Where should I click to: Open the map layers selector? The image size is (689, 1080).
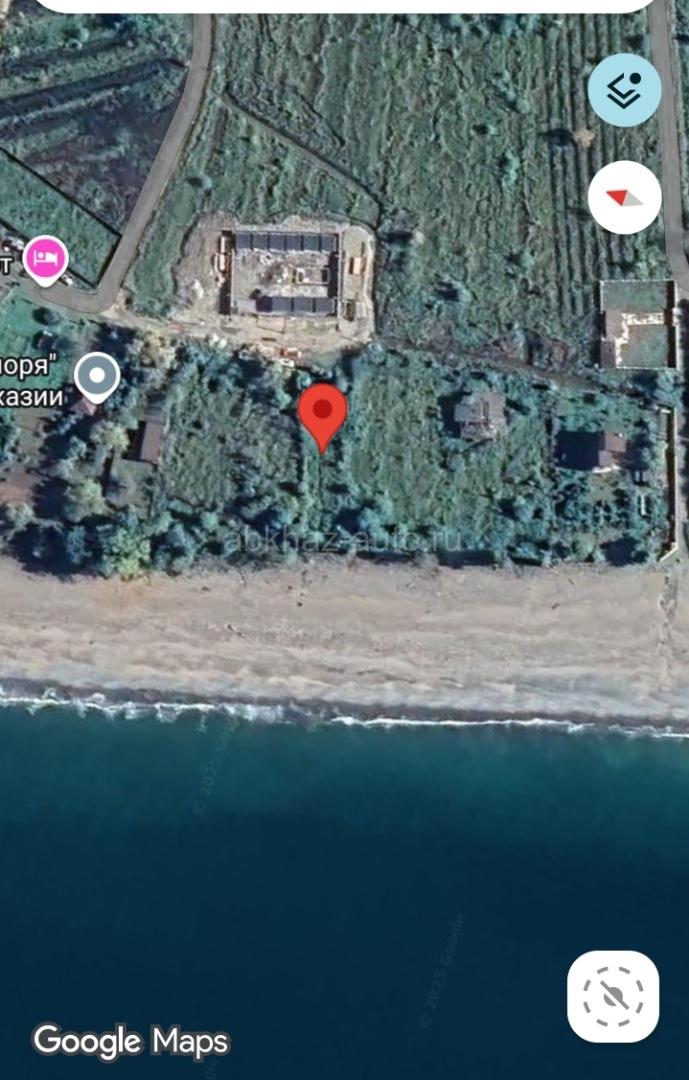click(x=624, y=90)
